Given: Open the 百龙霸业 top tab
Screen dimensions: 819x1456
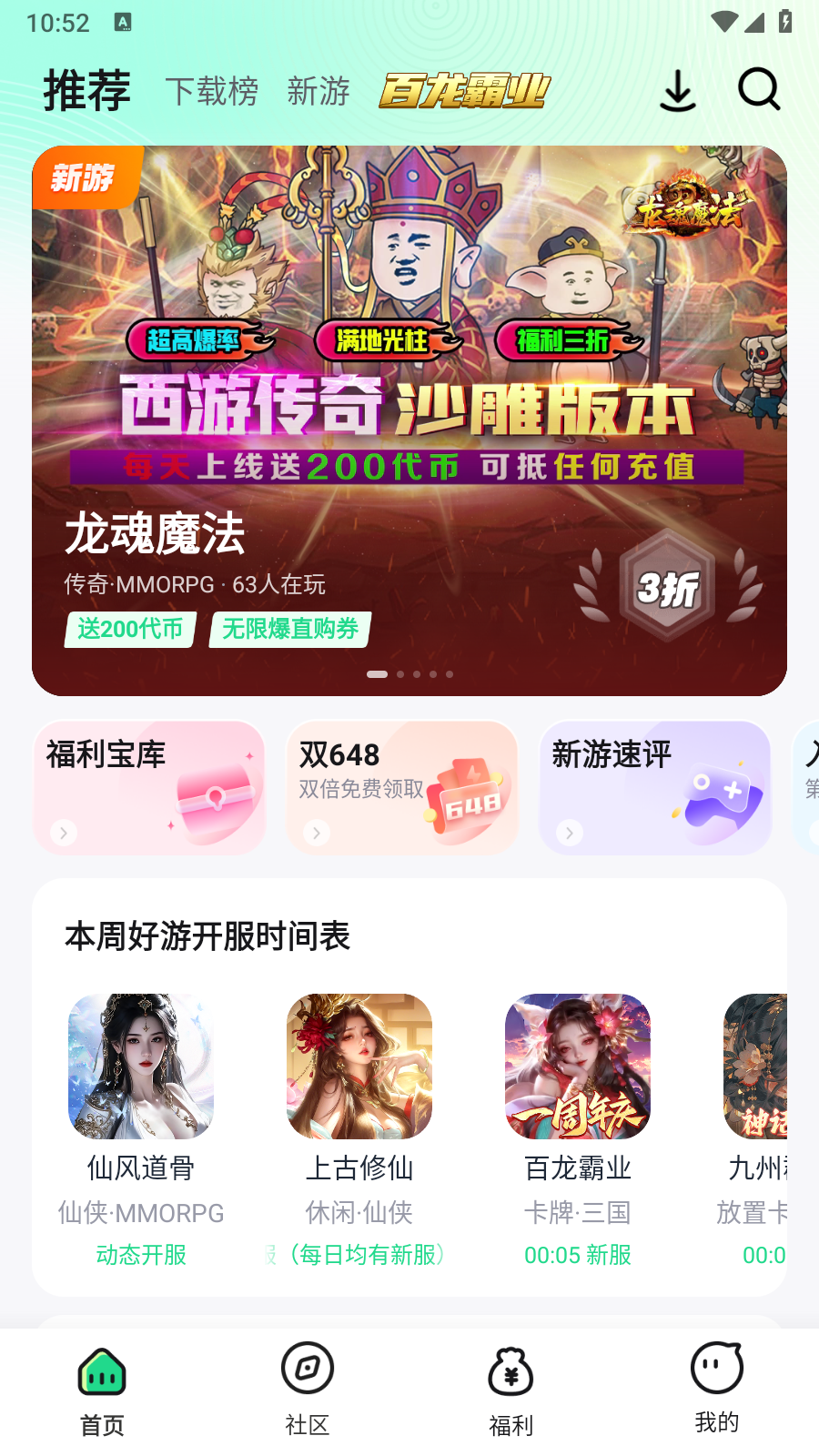Looking at the screenshot, I should point(465,91).
